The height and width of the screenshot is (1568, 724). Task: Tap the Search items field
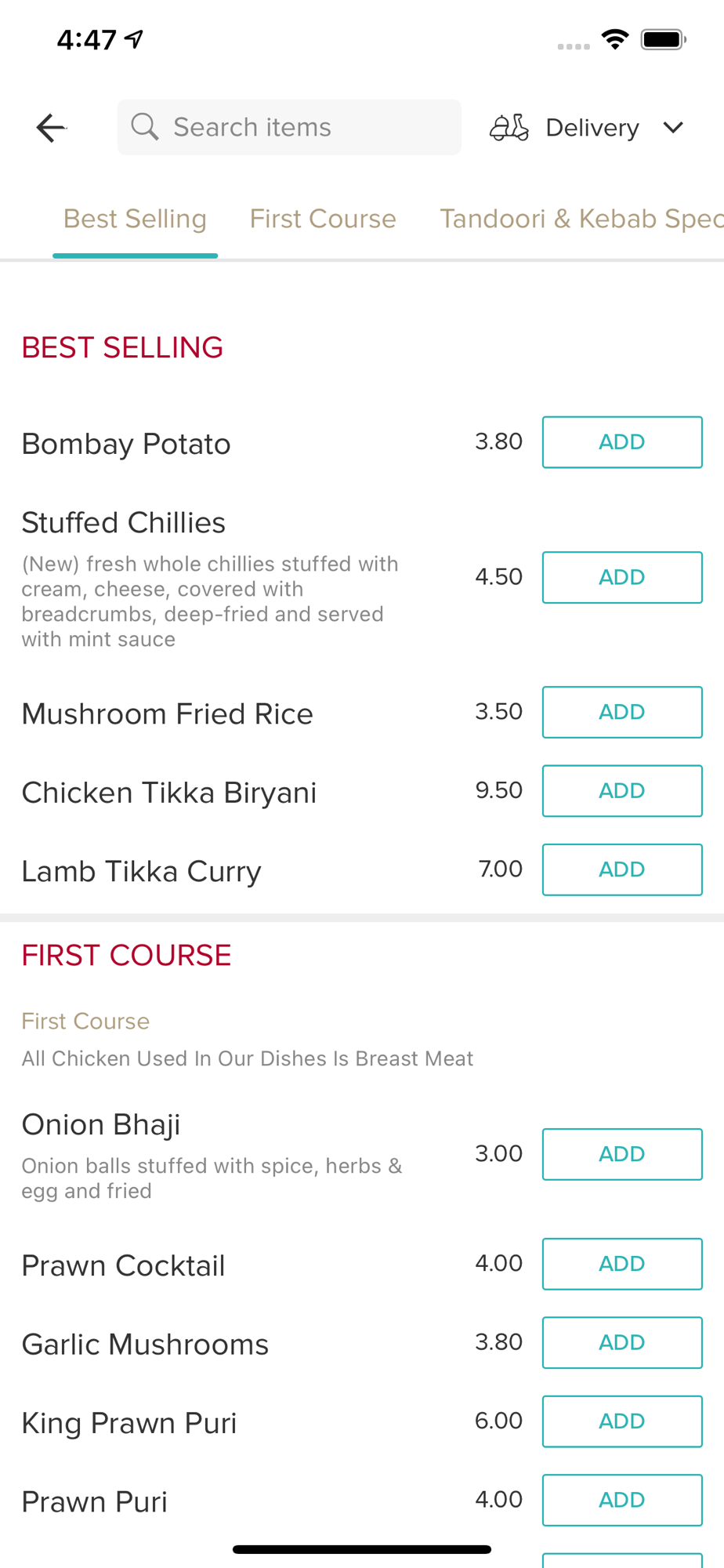(289, 127)
